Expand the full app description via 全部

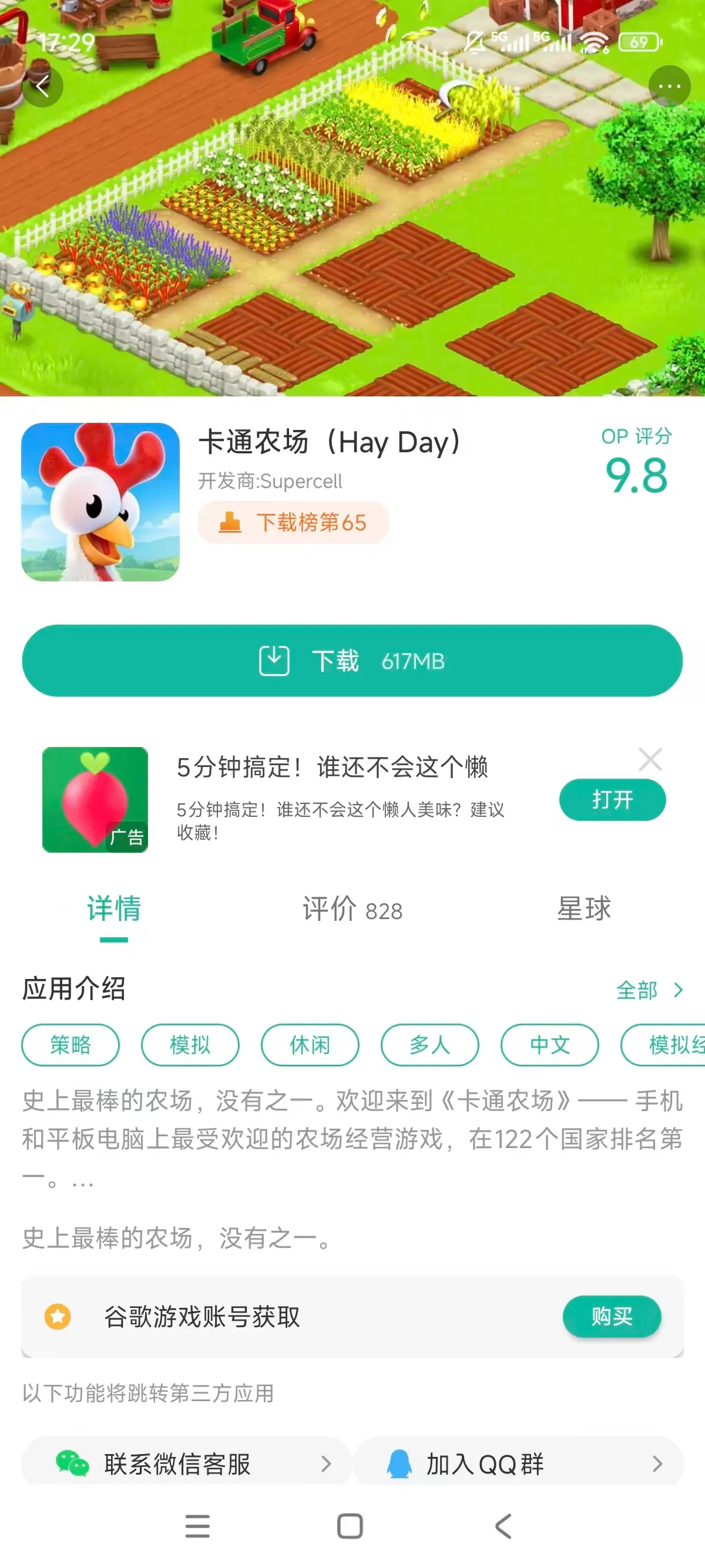pyautogui.click(x=651, y=990)
